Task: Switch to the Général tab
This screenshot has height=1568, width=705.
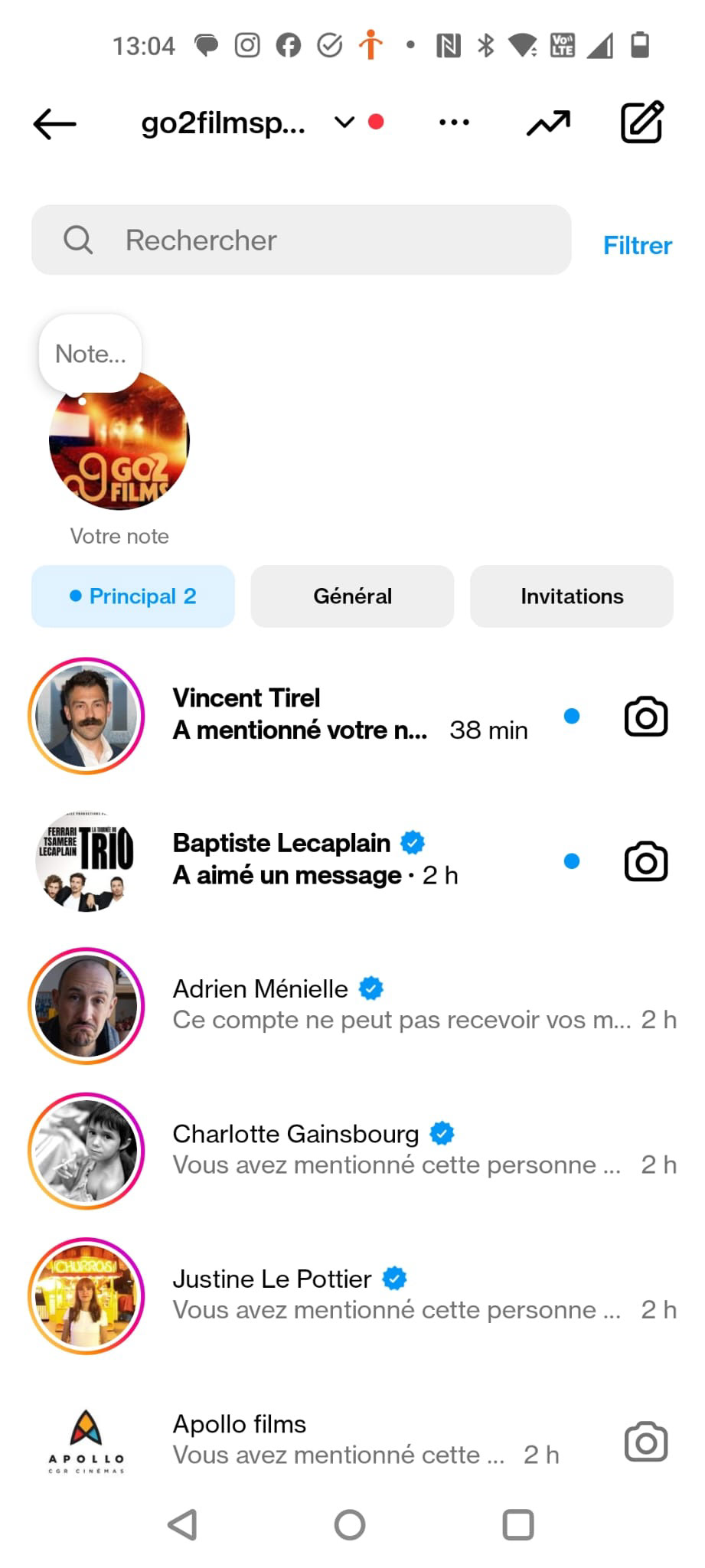Action: (x=352, y=596)
